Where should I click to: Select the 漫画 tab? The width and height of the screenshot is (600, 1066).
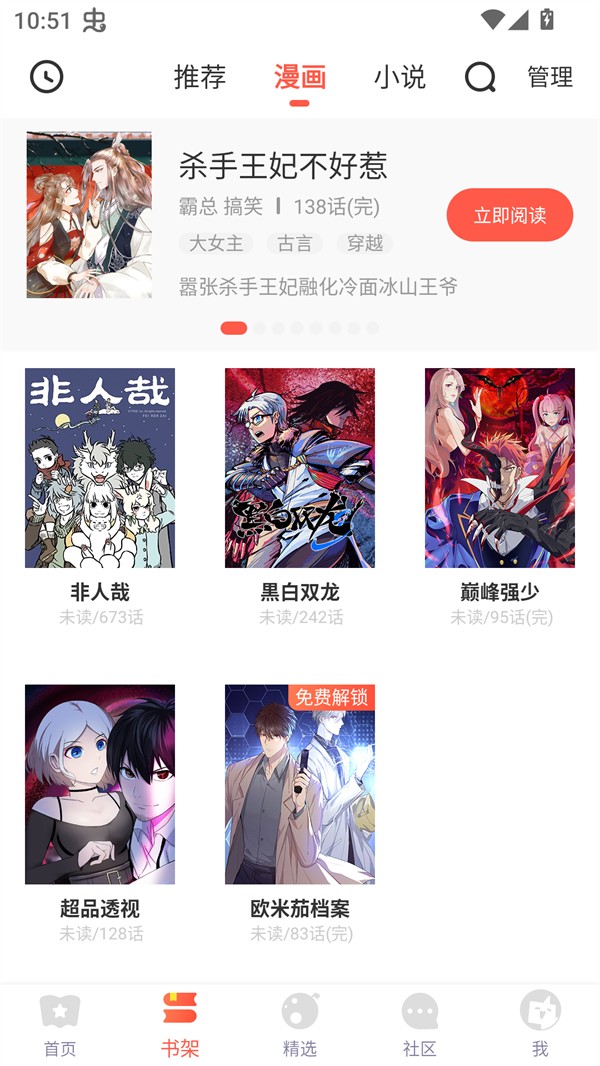coord(300,77)
